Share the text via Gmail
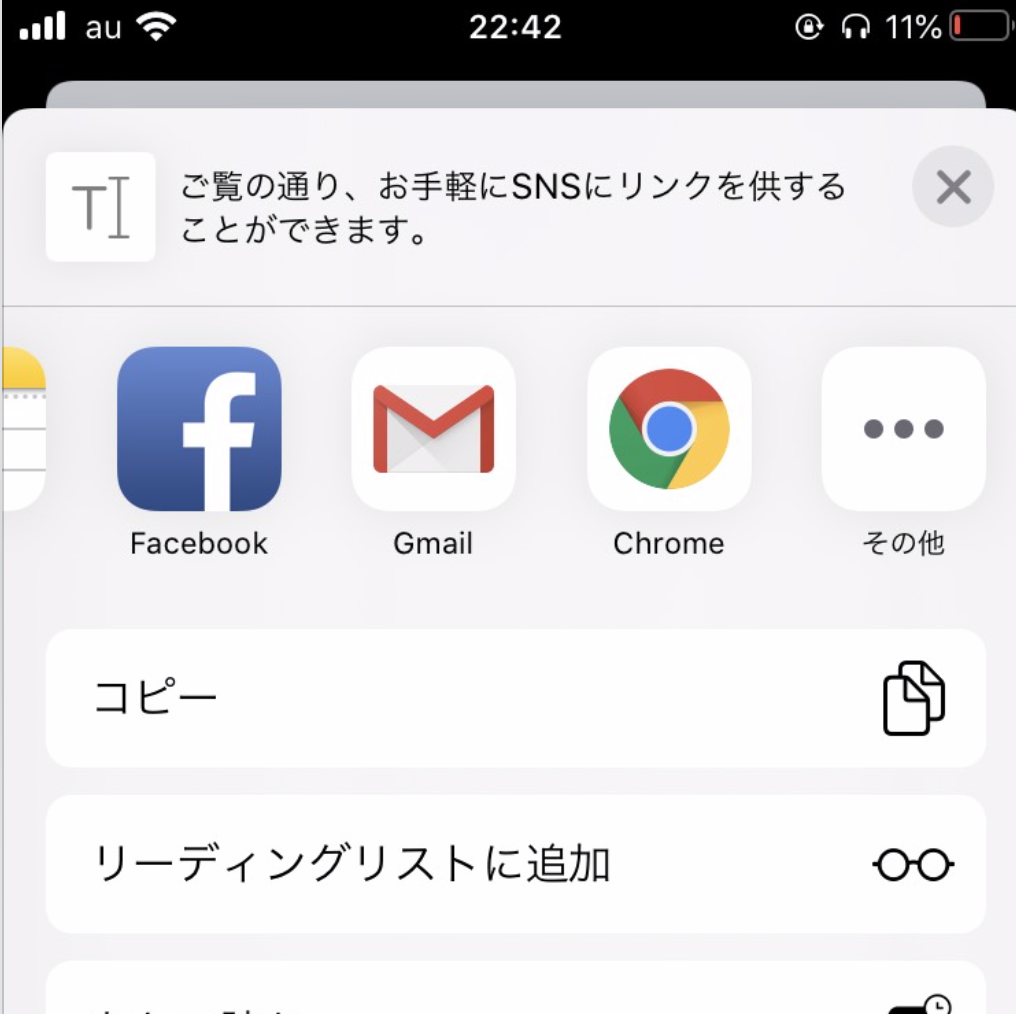This screenshot has height=1014, width=1016. (x=433, y=429)
